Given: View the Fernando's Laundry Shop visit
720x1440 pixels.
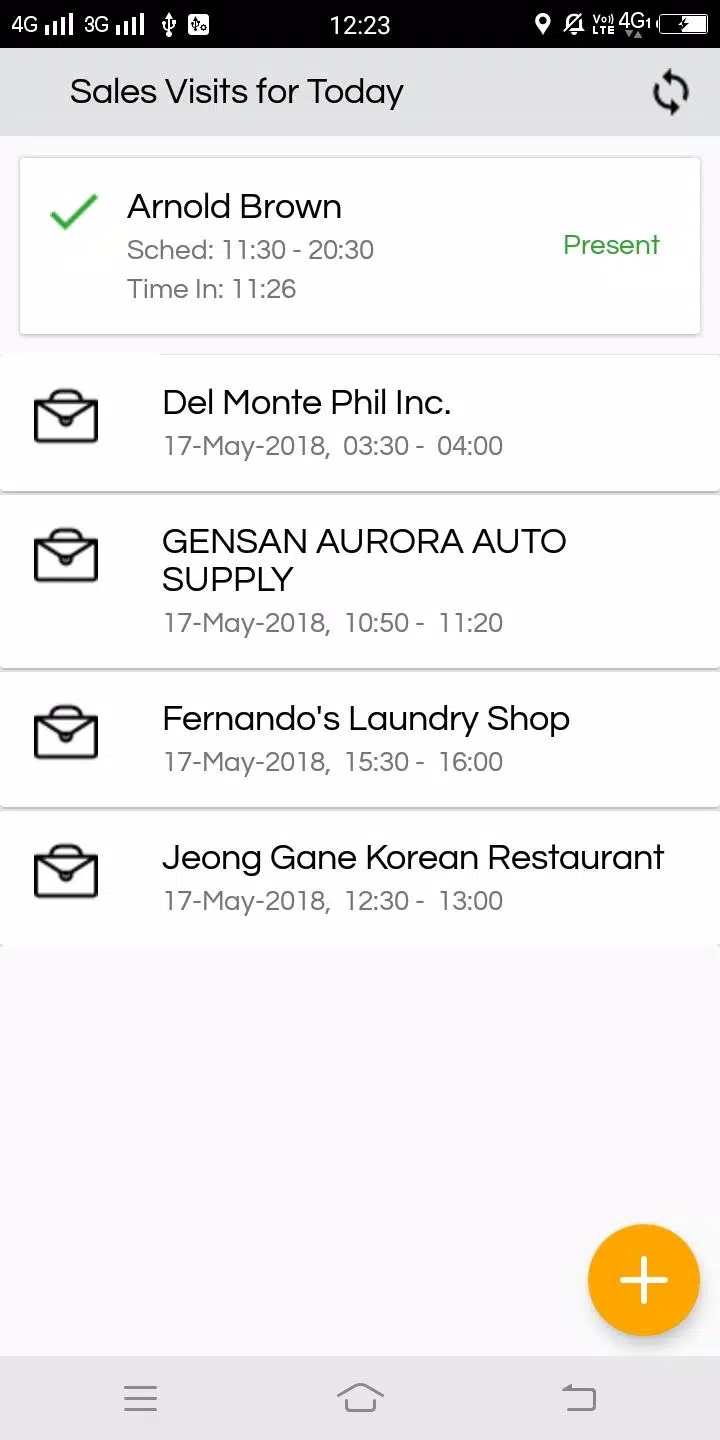Looking at the screenshot, I should pyautogui.click(x=360, y=740).
